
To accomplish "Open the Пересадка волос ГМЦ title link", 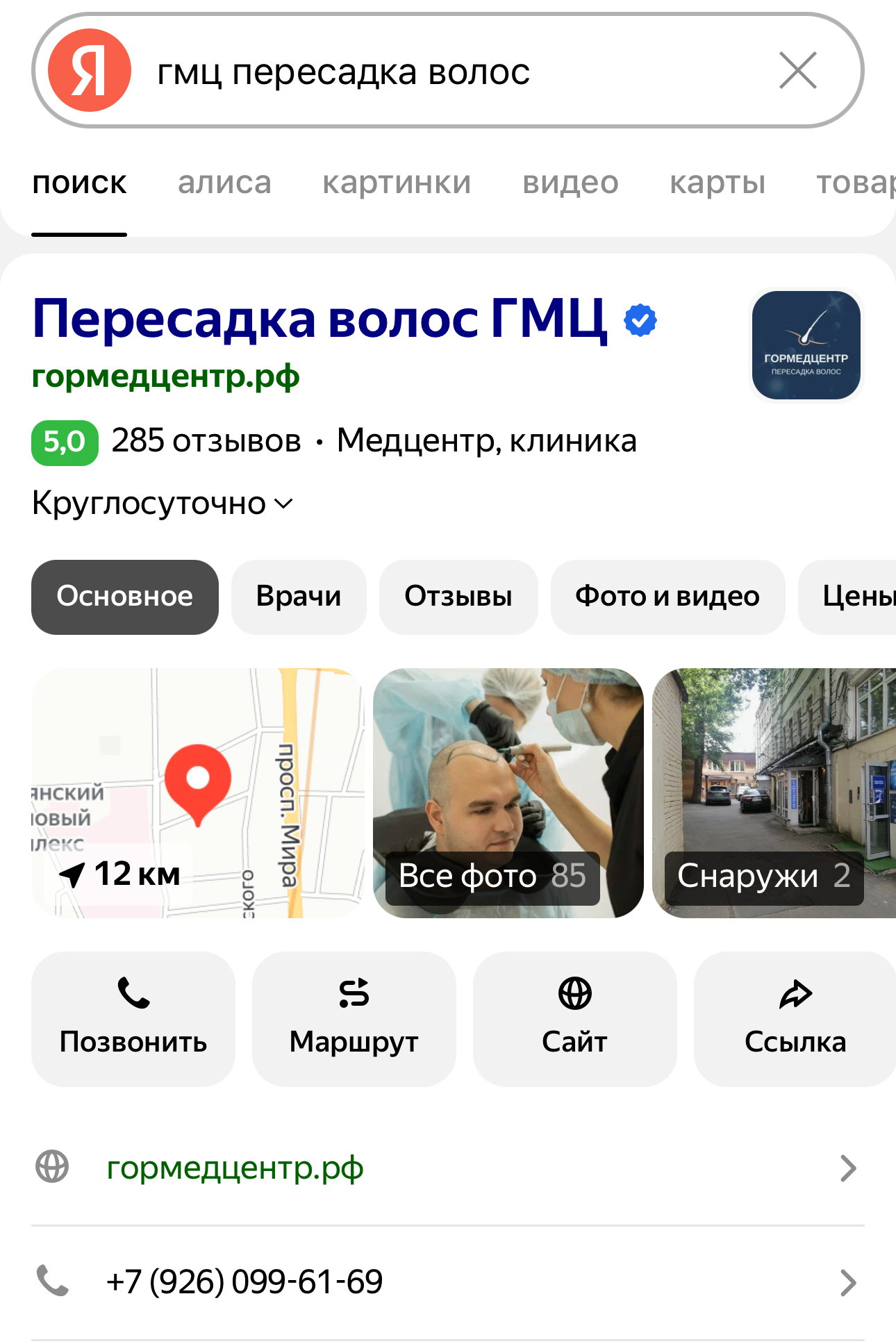I will point(320,319).
